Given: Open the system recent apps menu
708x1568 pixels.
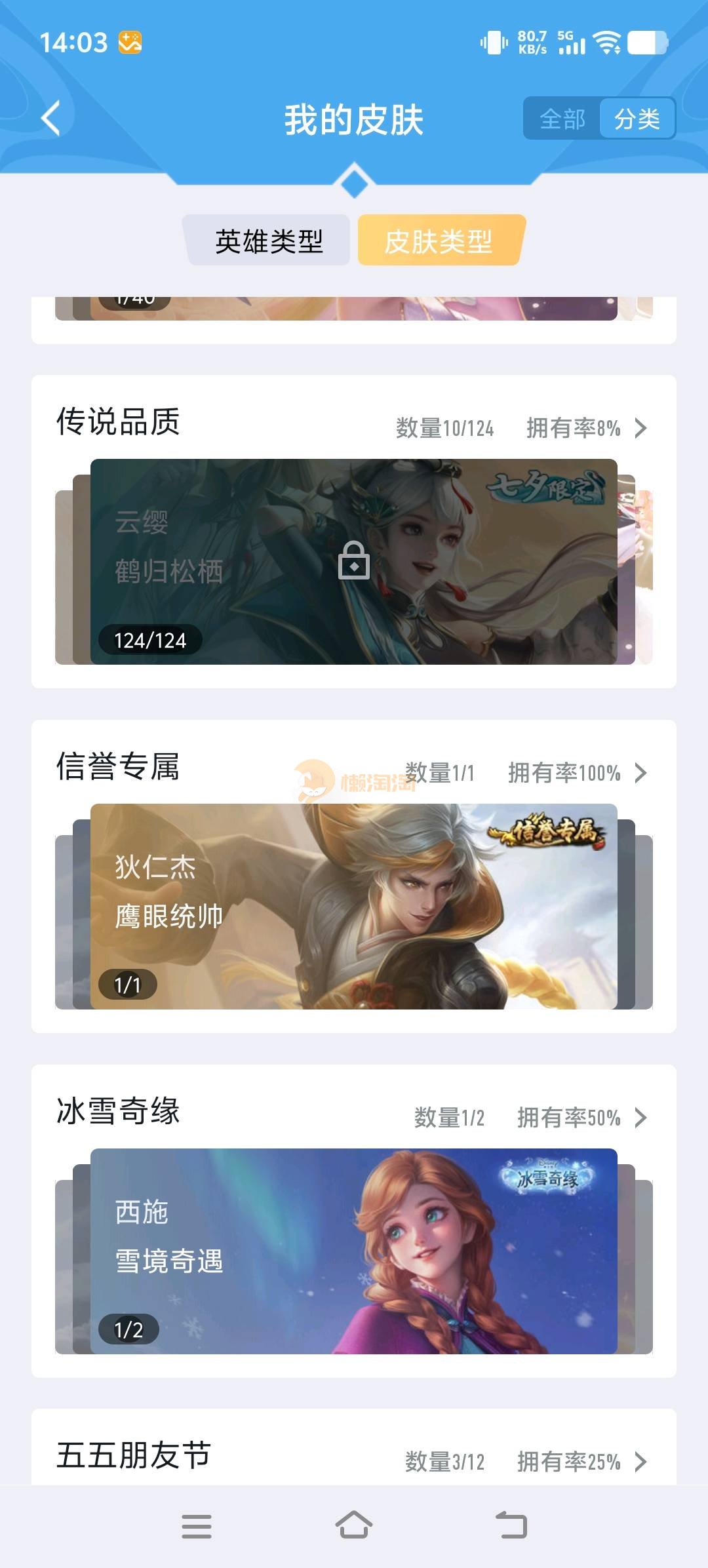Looking at the screenshot, I should 197,1525.
